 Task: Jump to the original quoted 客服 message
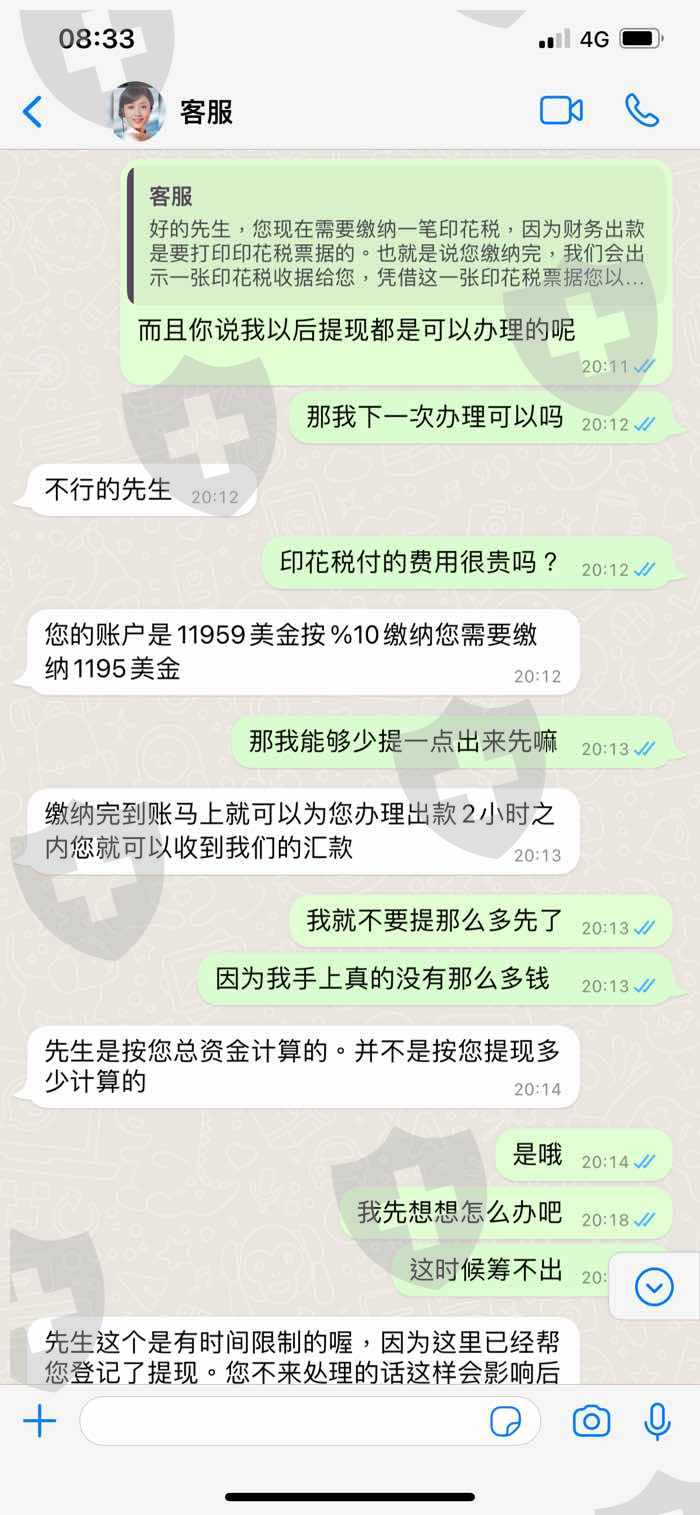point(397,235)
